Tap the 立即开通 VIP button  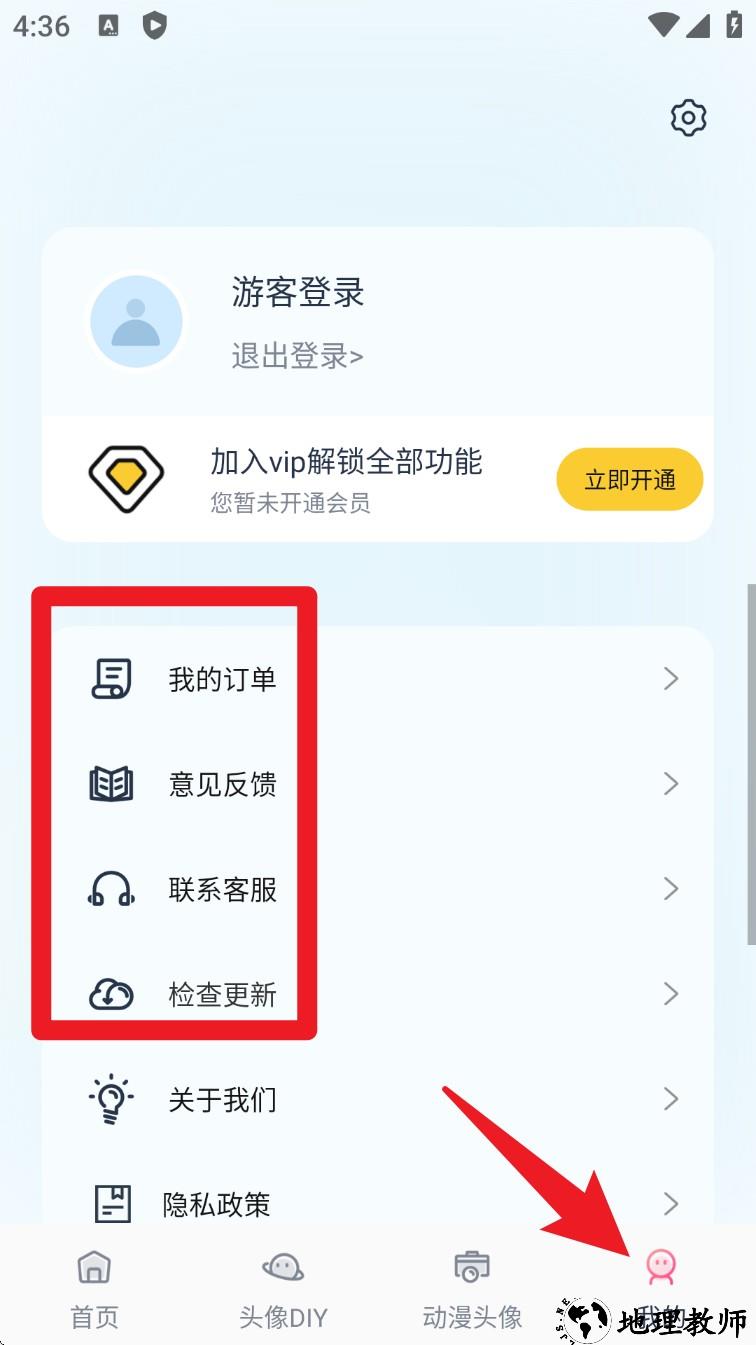[x=629, y=480]
